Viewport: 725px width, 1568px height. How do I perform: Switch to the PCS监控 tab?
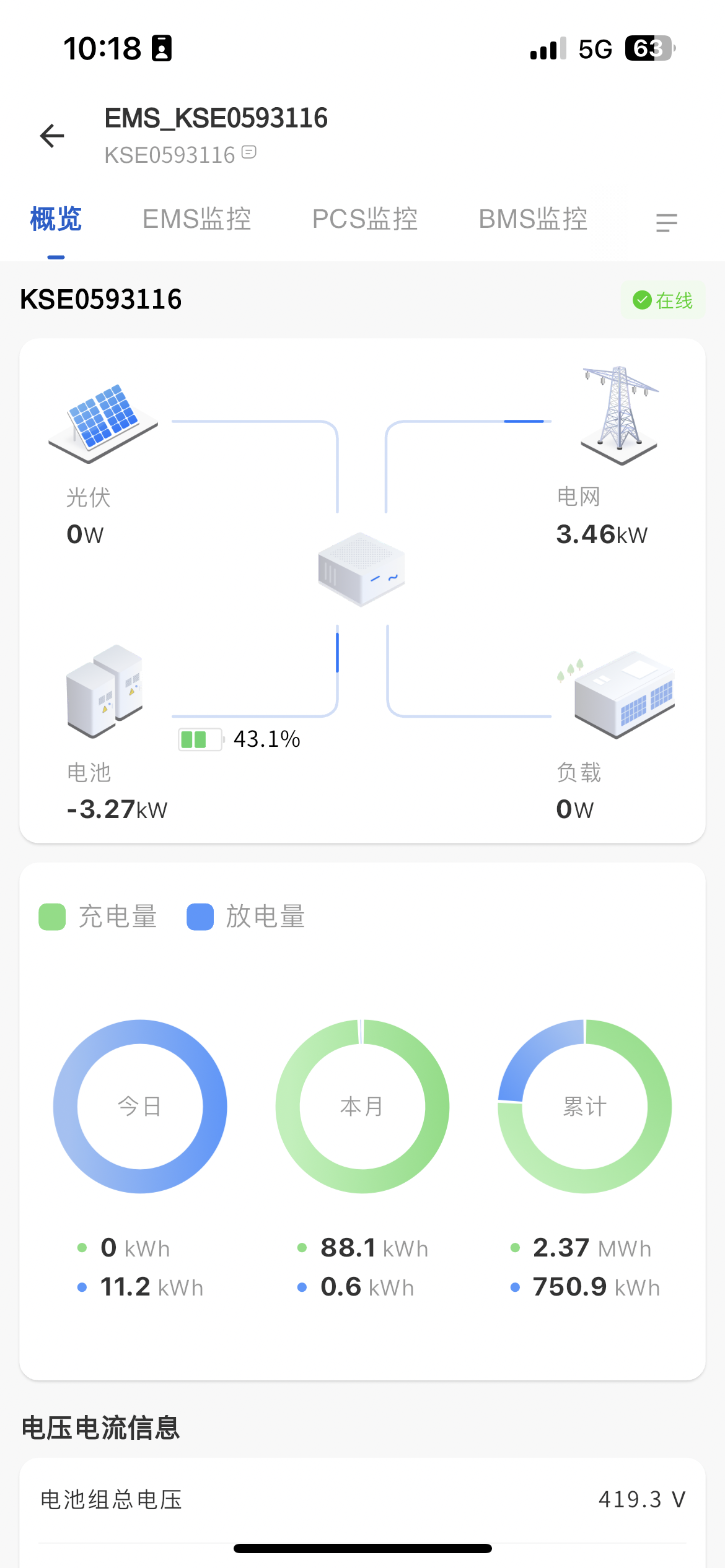click(364, 219)
